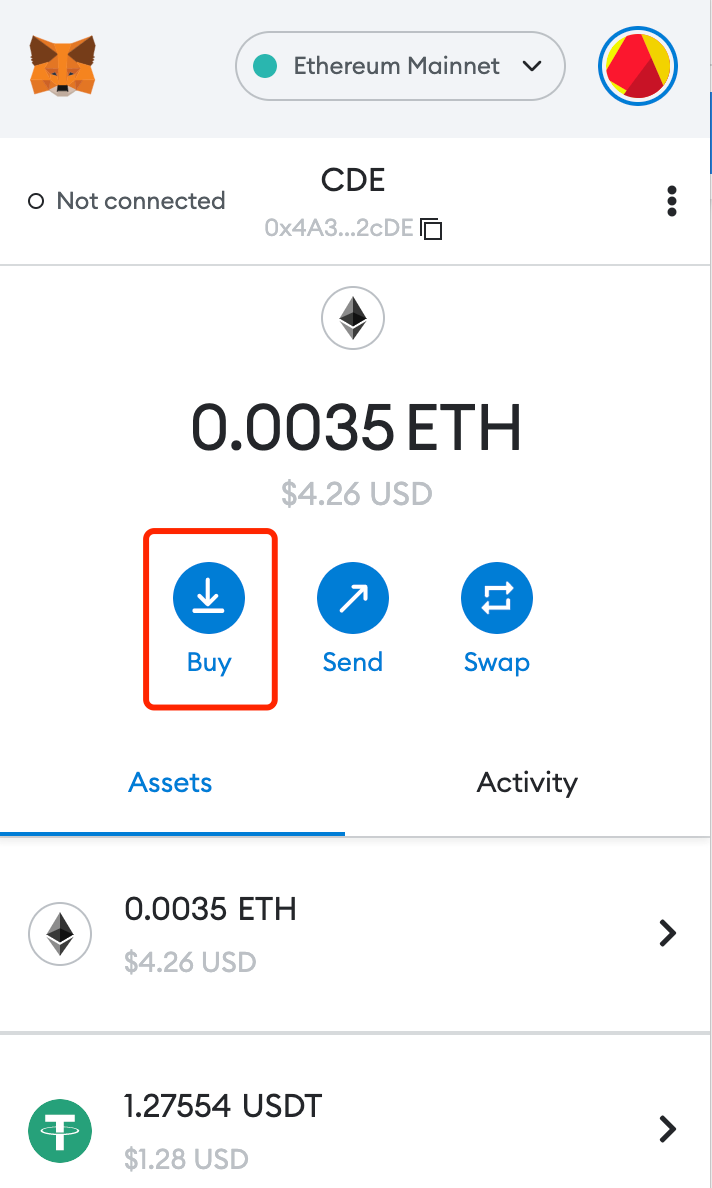Open the account avatar menu
This screenshot has width=712, height=1188.
click(638, 67)
